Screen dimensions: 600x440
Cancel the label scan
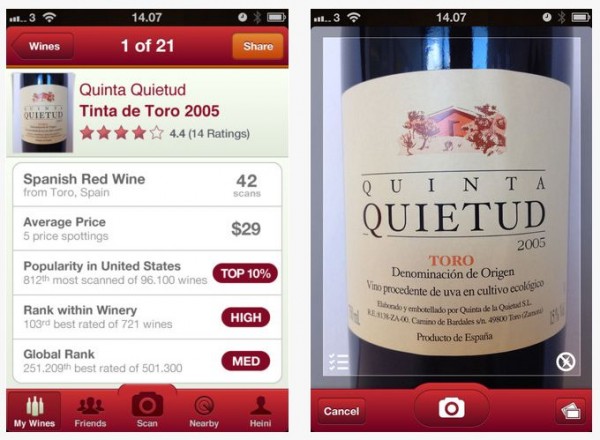341,411
